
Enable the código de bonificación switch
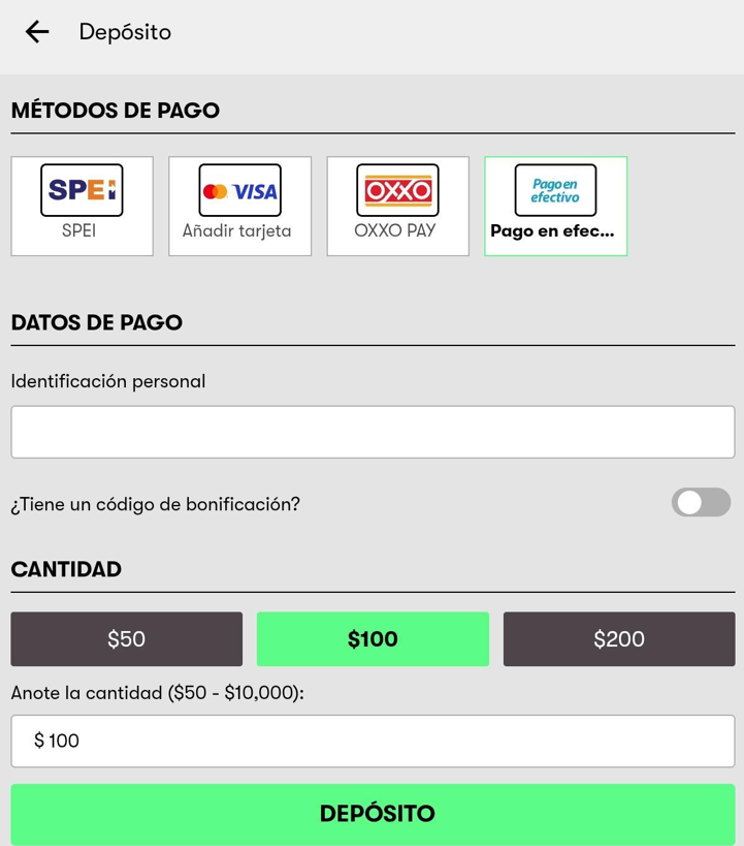tap(700, 503)
